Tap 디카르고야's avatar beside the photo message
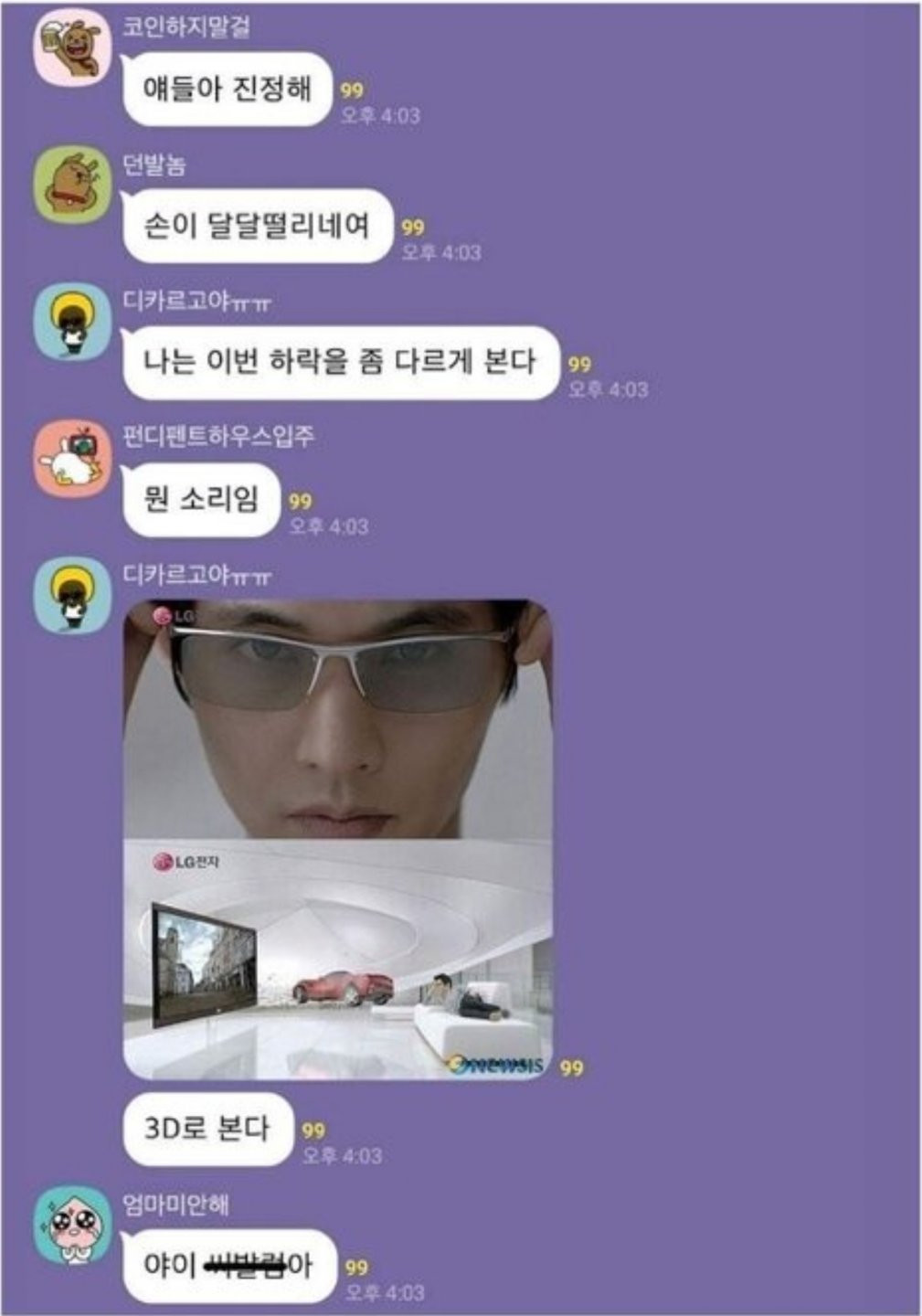The width and height of the screenshot is (922, 1316). coord(73,596)
